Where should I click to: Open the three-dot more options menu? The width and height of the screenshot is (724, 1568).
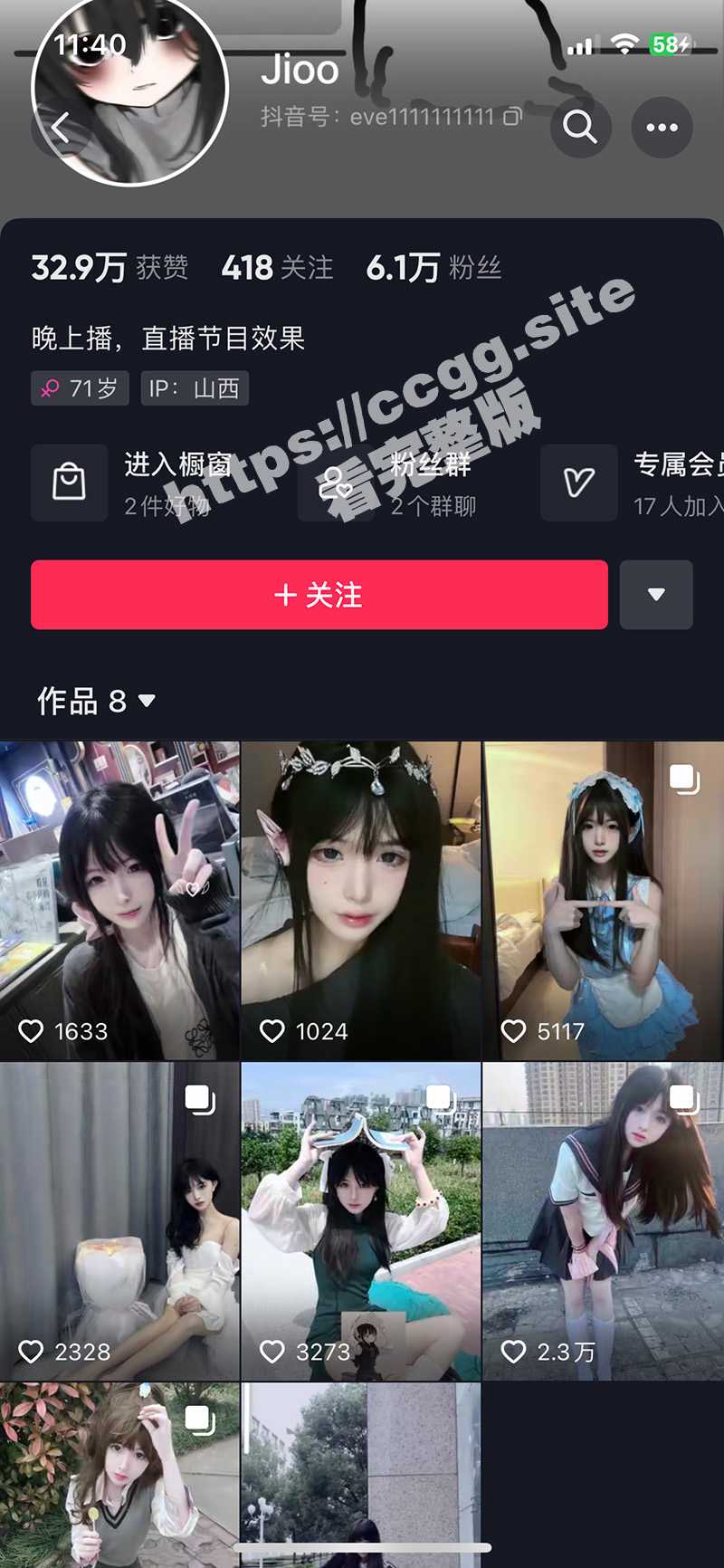[662, 128]
